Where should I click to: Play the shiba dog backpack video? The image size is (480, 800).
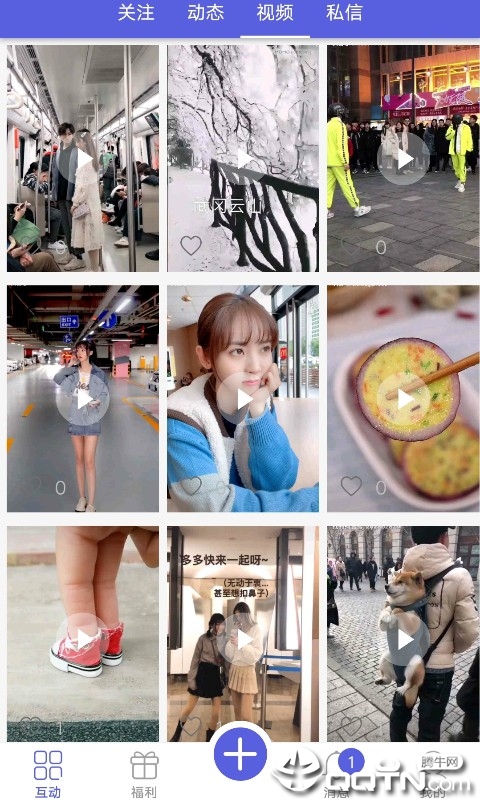(403, 634)
